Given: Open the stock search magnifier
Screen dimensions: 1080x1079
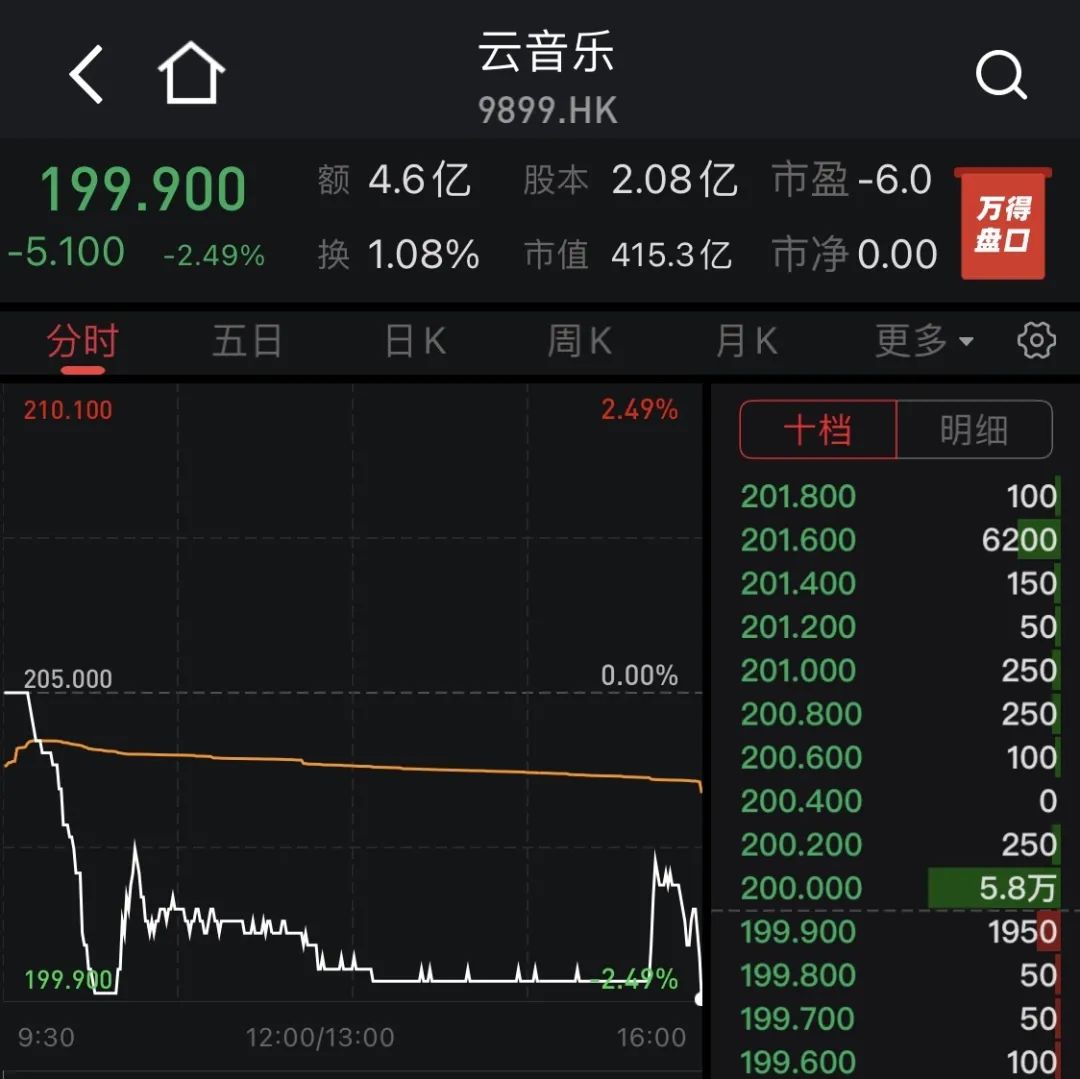Looking at the screenshot, I should (x=1001, y=74).
